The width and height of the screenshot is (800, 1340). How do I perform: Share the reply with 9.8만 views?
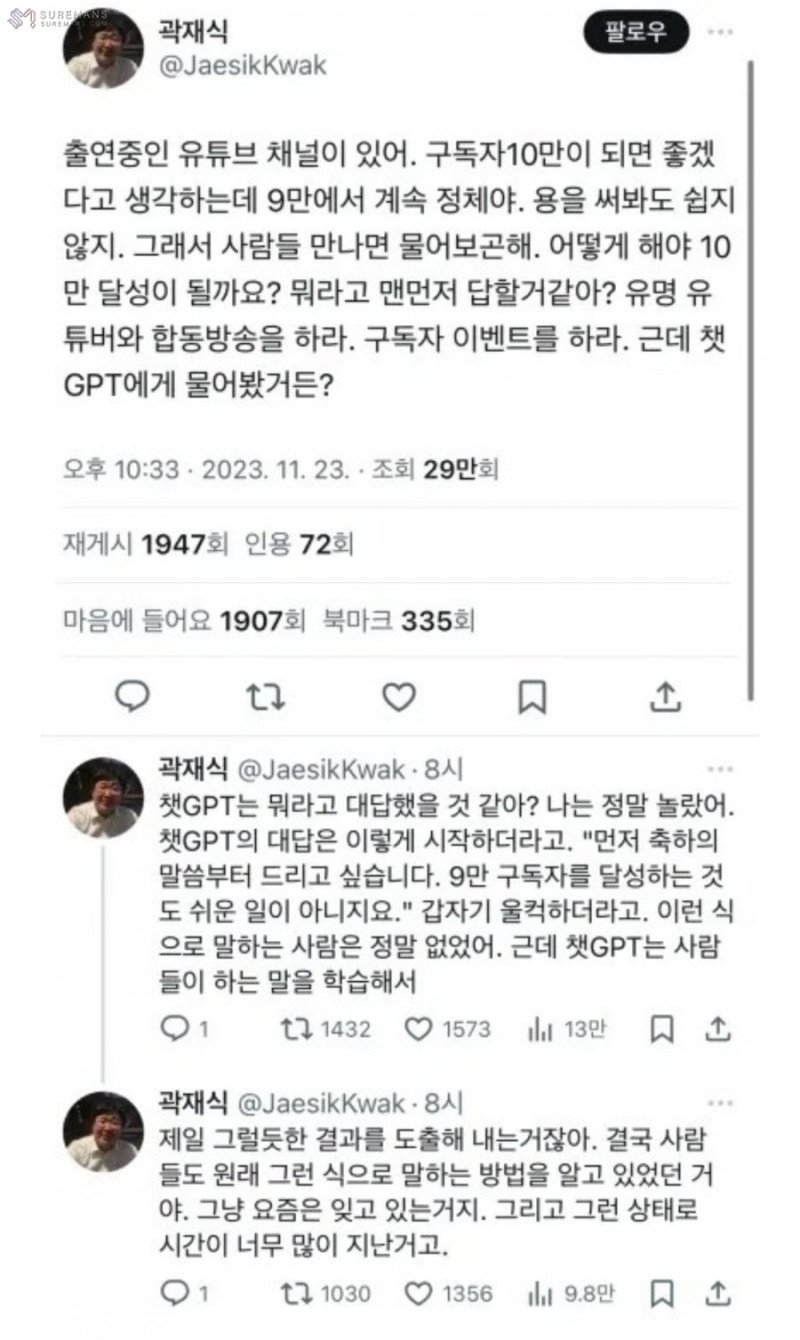click(717, 1293)
